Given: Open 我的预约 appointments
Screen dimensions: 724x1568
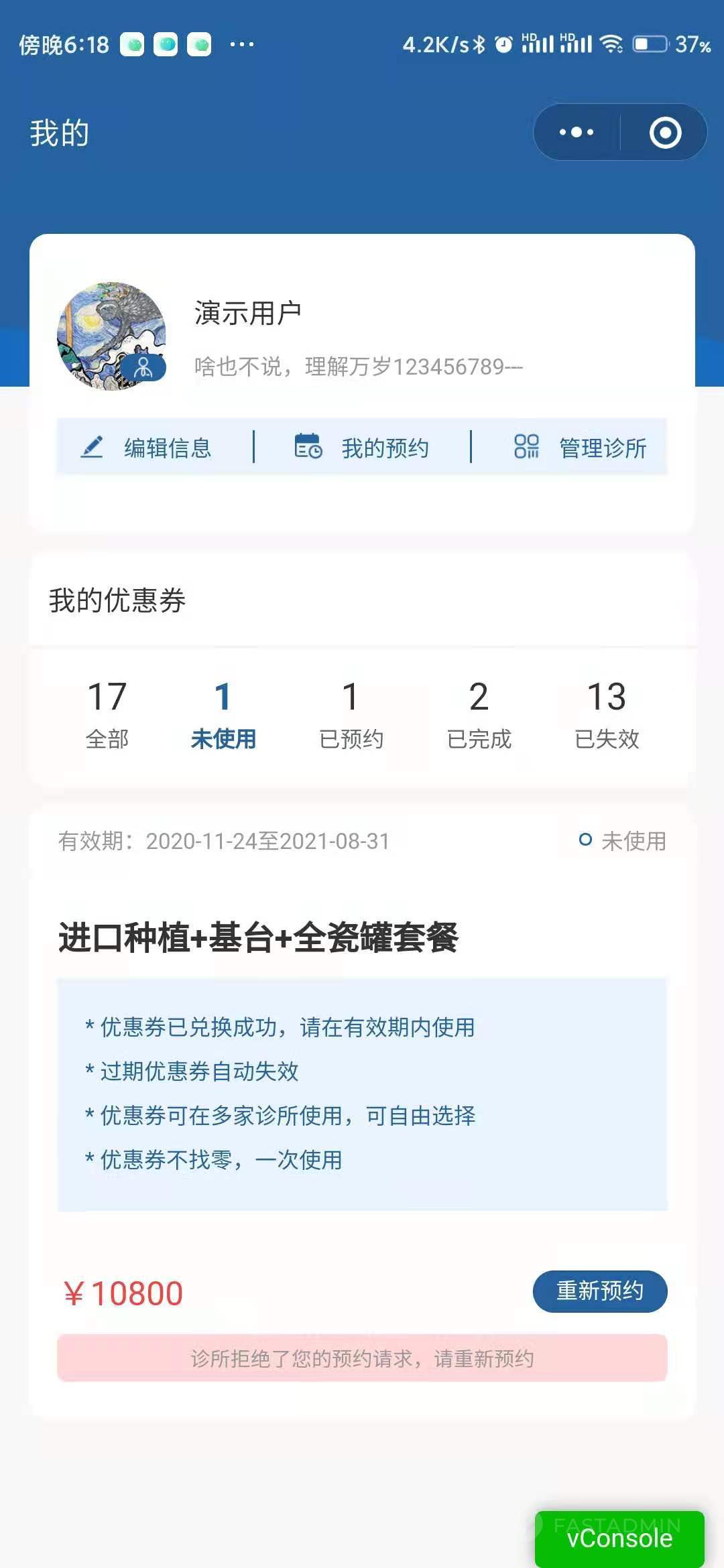Looking at the screenshot, I should coord(363,447).
